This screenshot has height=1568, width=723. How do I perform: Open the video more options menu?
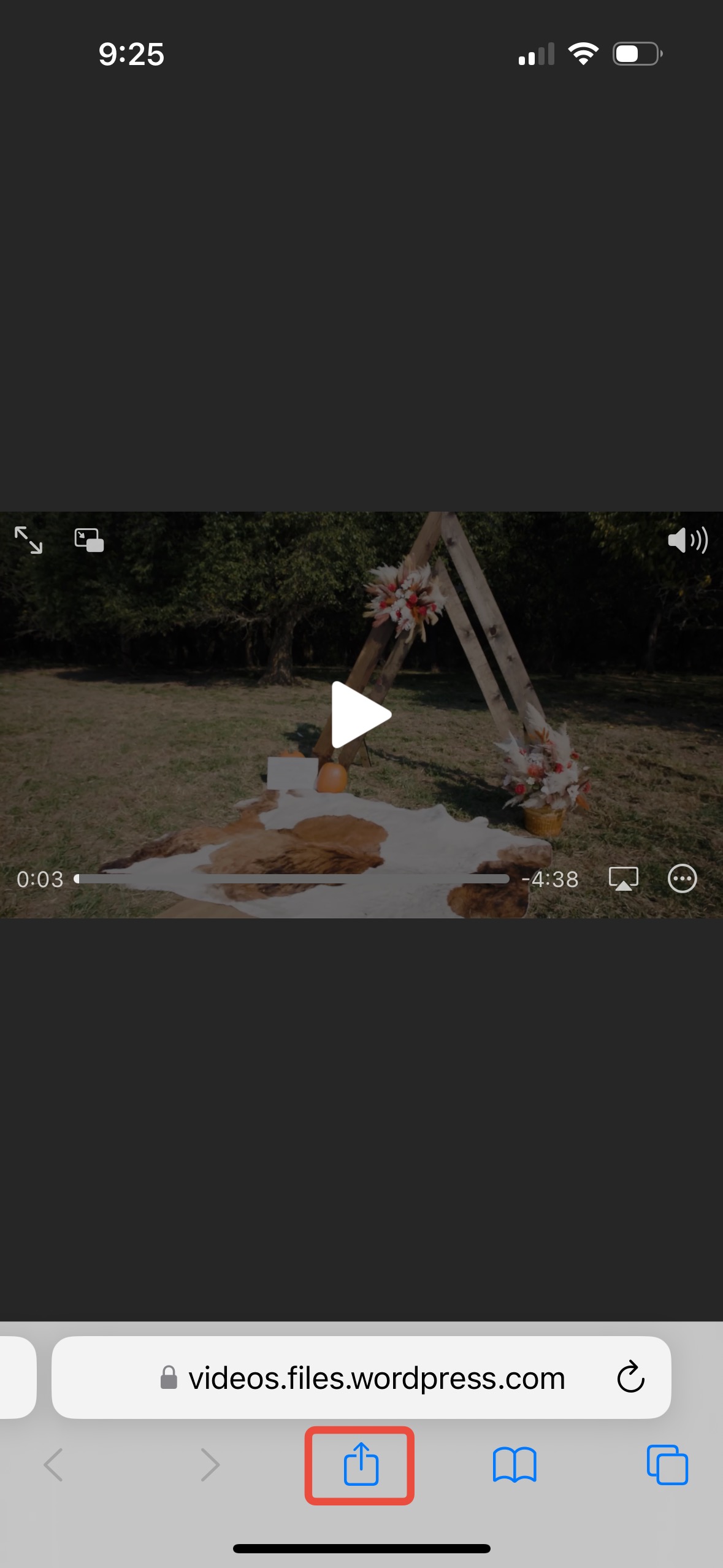pos(682,878)
